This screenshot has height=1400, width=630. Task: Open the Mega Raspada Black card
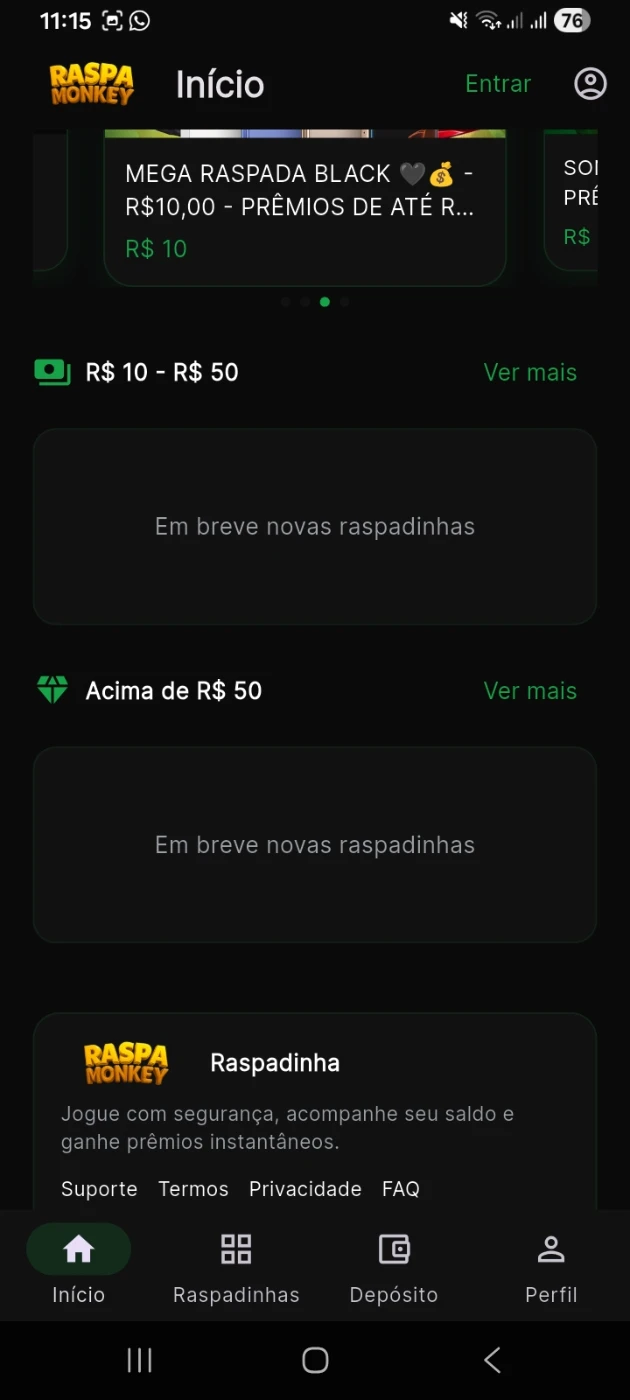click(304, 208)
